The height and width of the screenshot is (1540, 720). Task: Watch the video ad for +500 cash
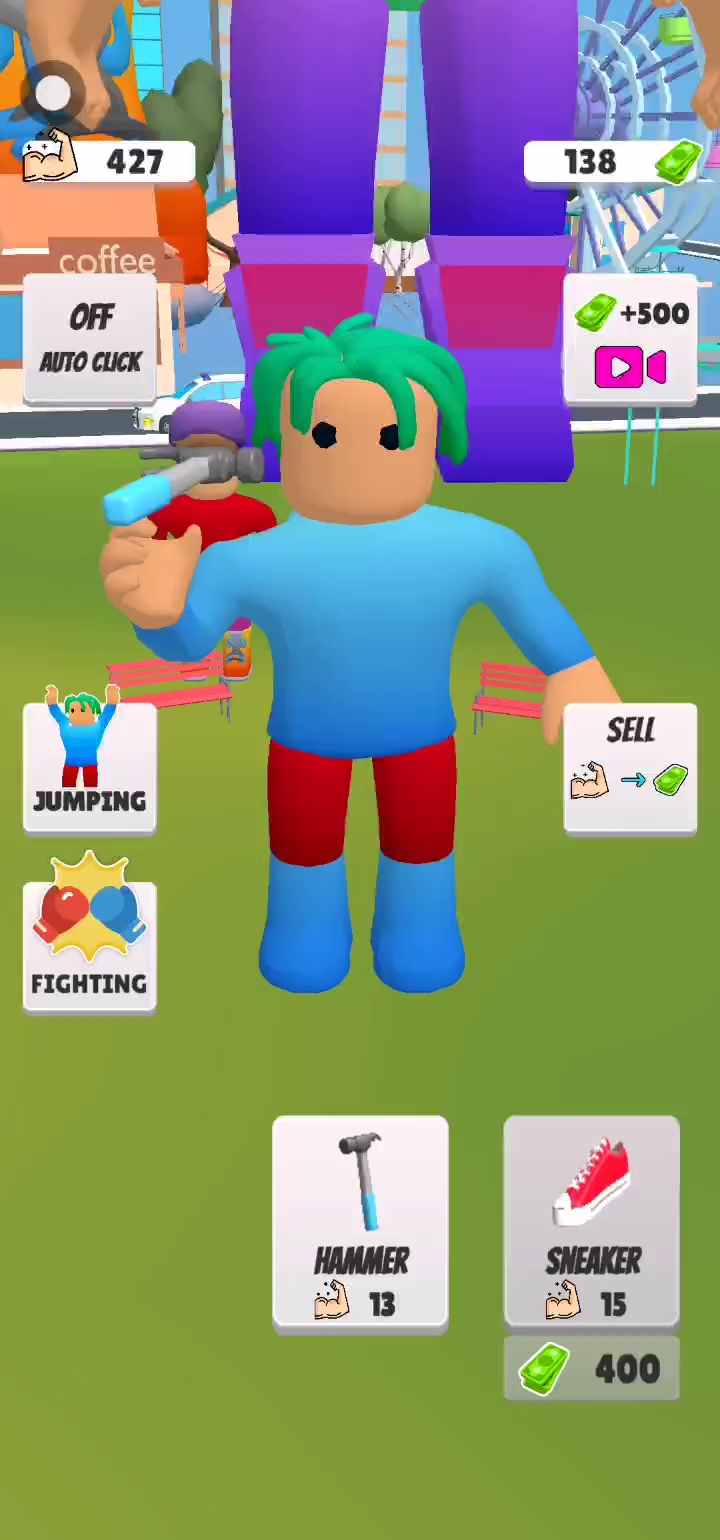click(630, 339)
